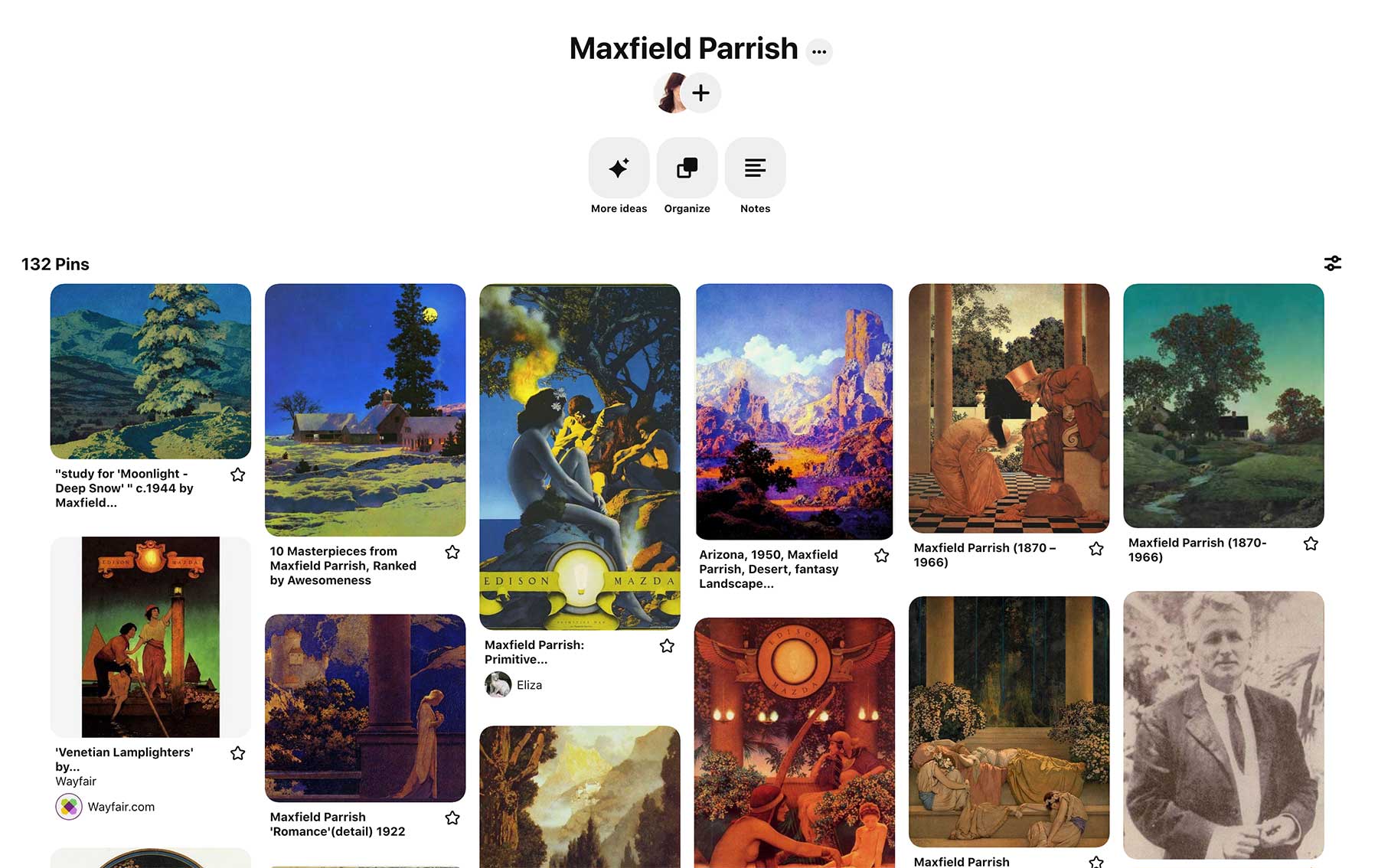View Eliza's profile under the Primitive pin

point(528,685)
